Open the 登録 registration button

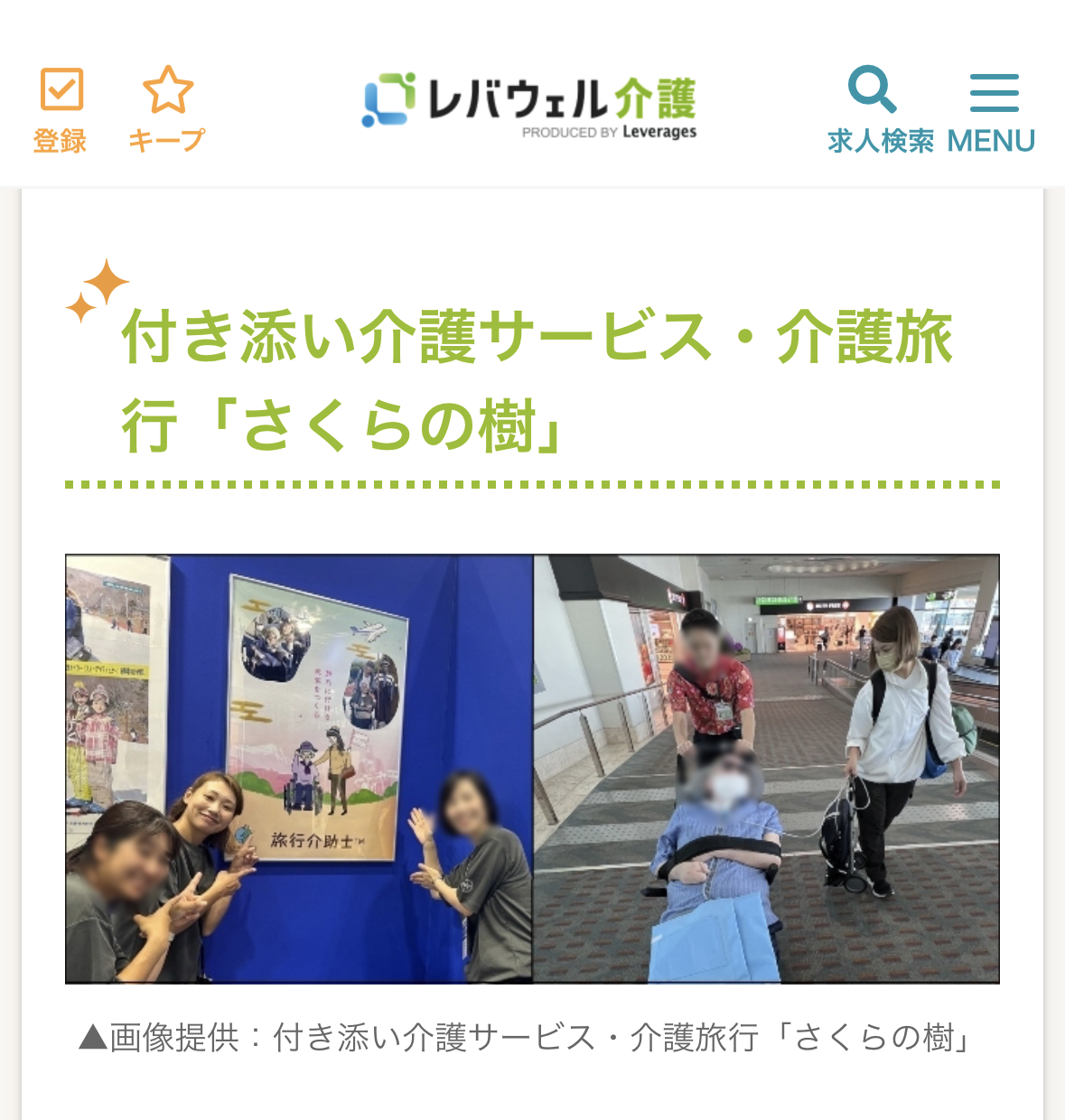[x=61, y=109]
